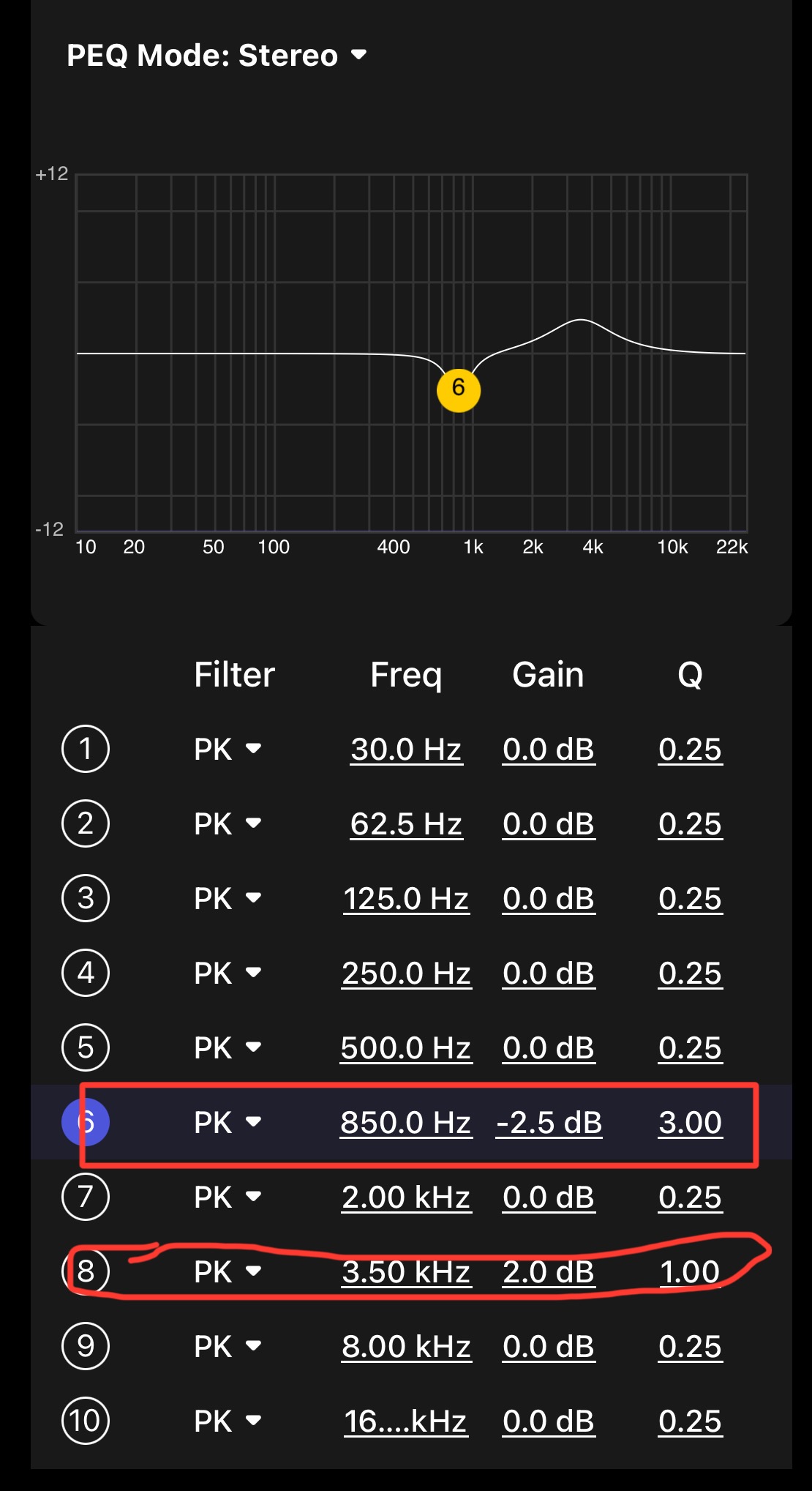This screenshot has width=812, height=1491.
Task: Select band number 10
Action: click(86, 1421)
